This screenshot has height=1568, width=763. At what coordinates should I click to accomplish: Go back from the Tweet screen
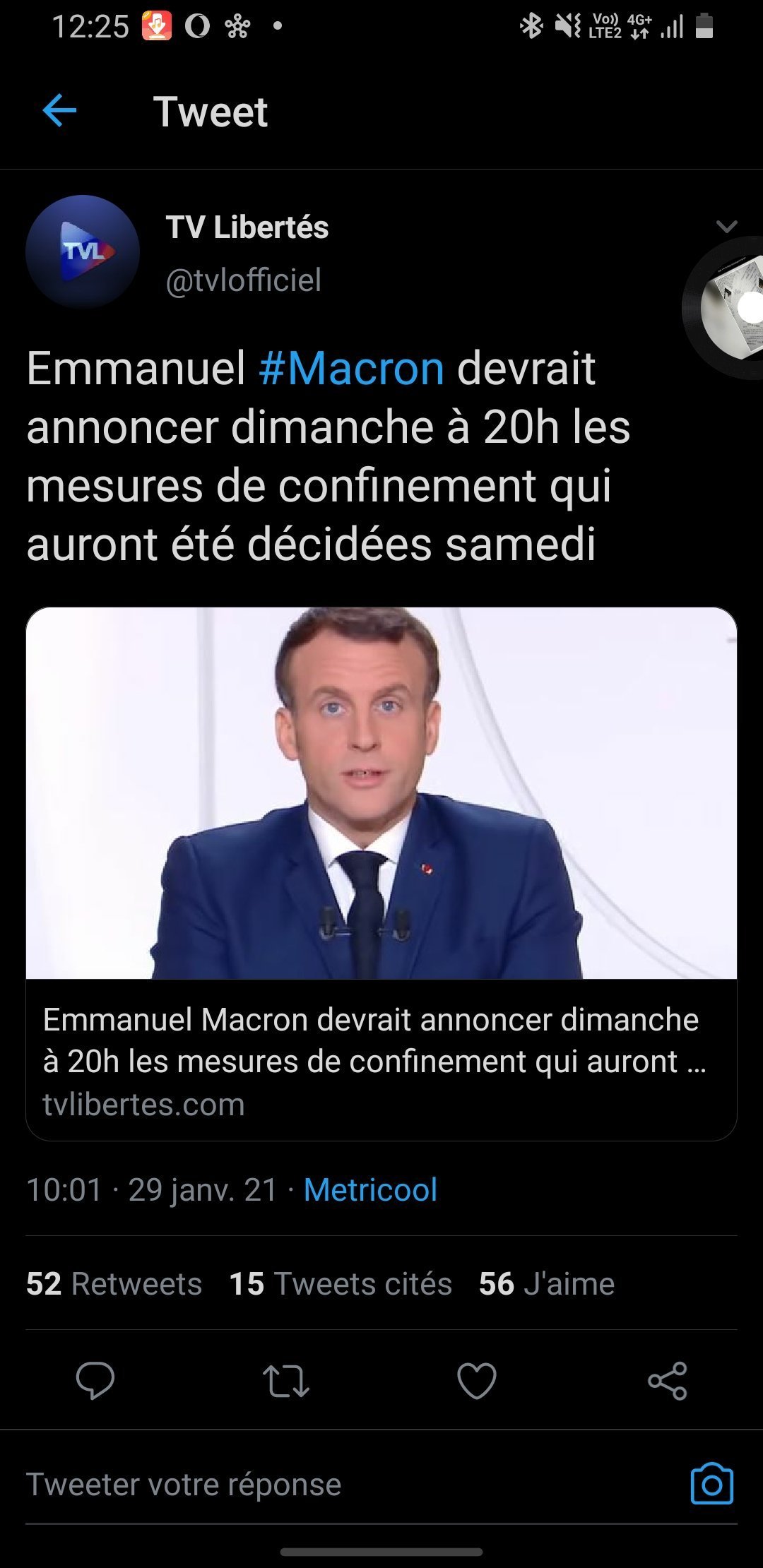[x=59, y=111]
